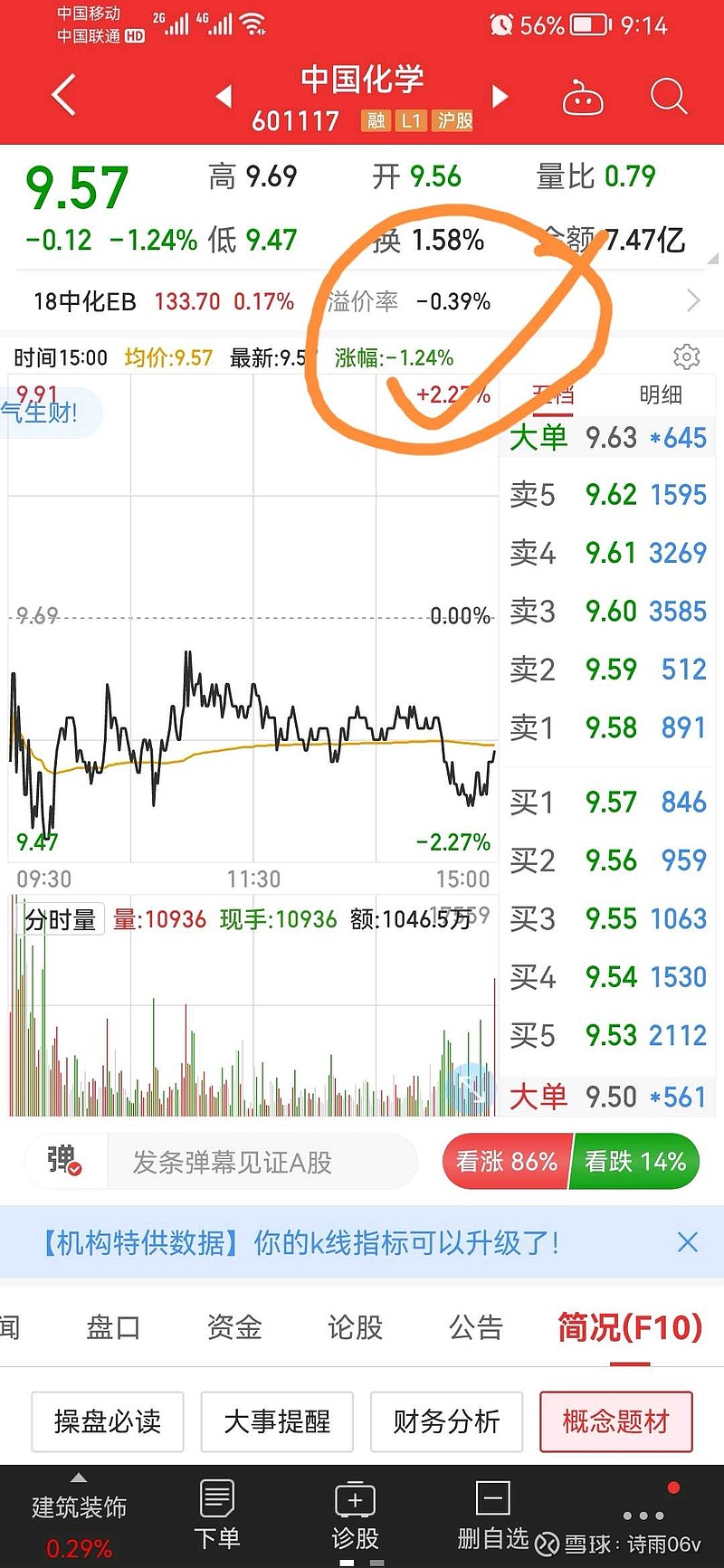Switch to the 公告 tab
This screenshot has width=724, height=1568.
[476, 1327]
